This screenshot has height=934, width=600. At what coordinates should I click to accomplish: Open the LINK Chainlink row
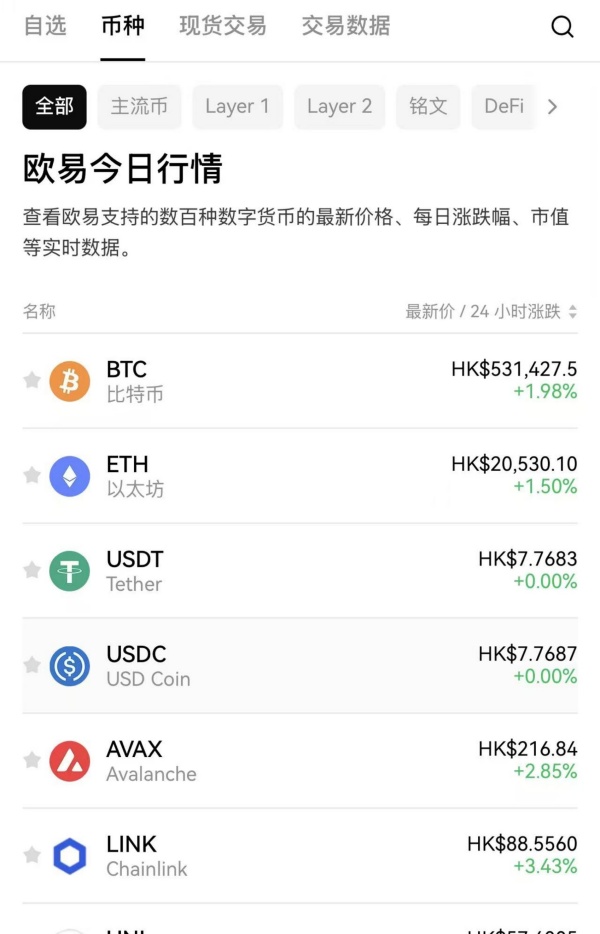(300, 856)
